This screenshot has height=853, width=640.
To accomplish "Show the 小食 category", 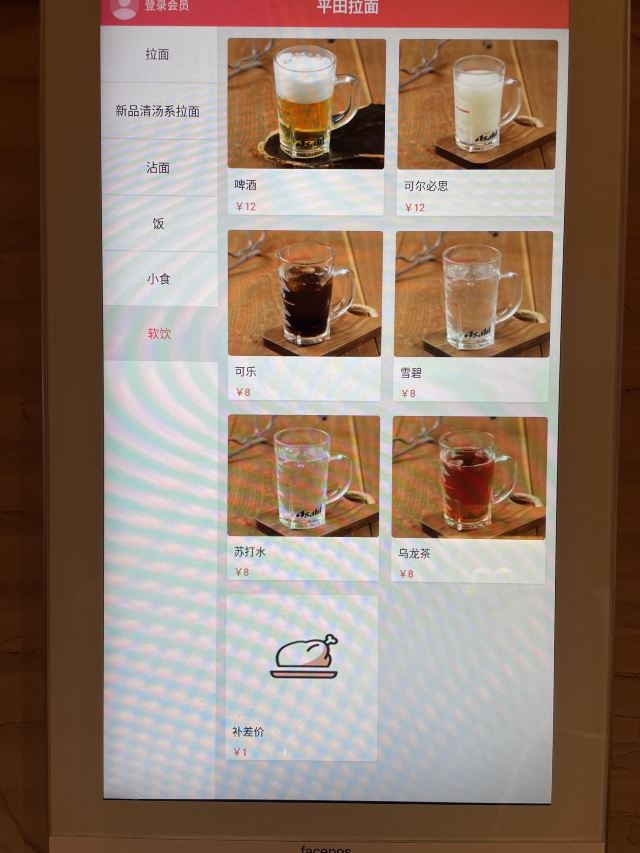I will tap(159, 279).
